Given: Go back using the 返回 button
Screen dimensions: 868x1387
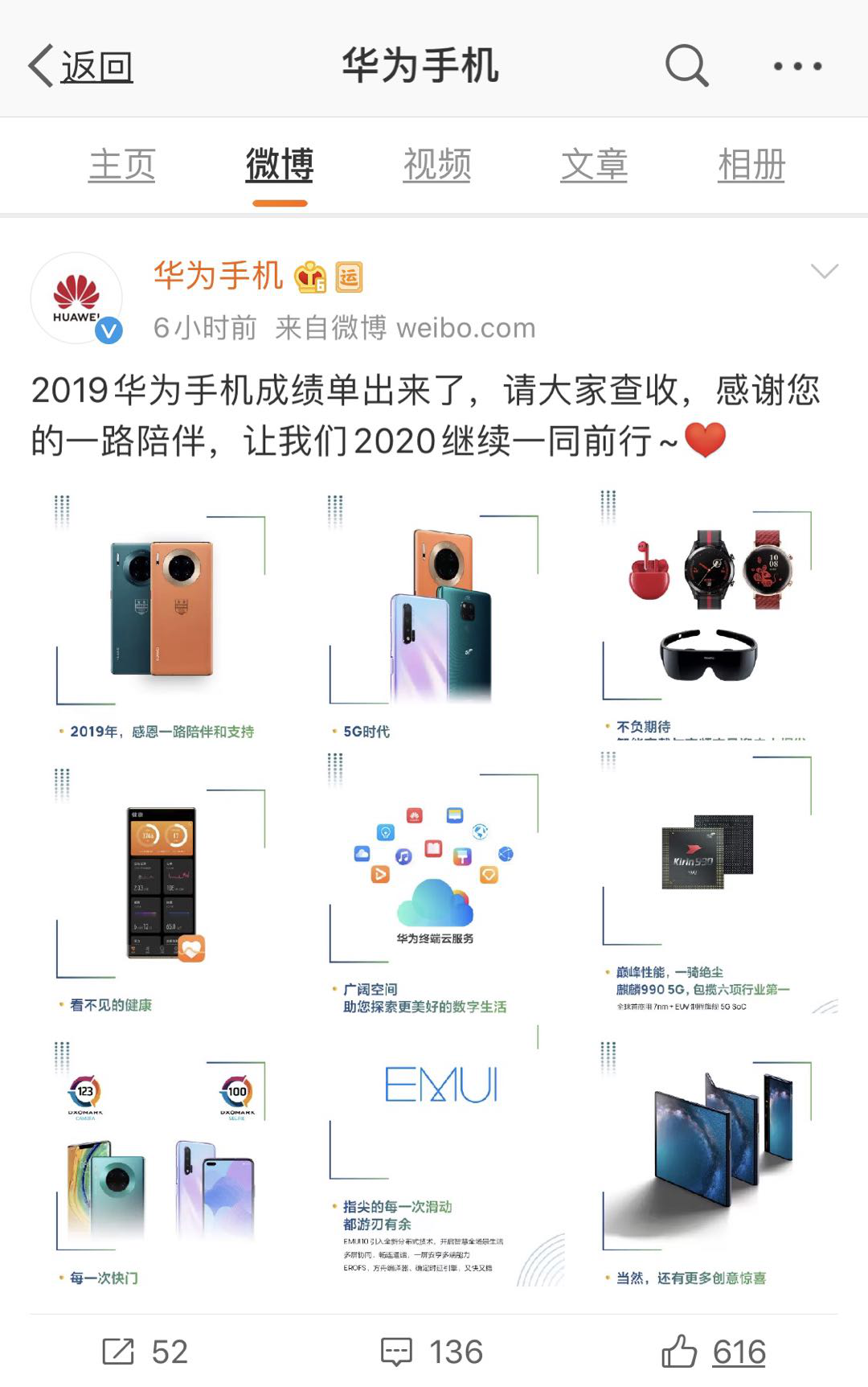Looking at the screenshot, I should pos(82,66).
